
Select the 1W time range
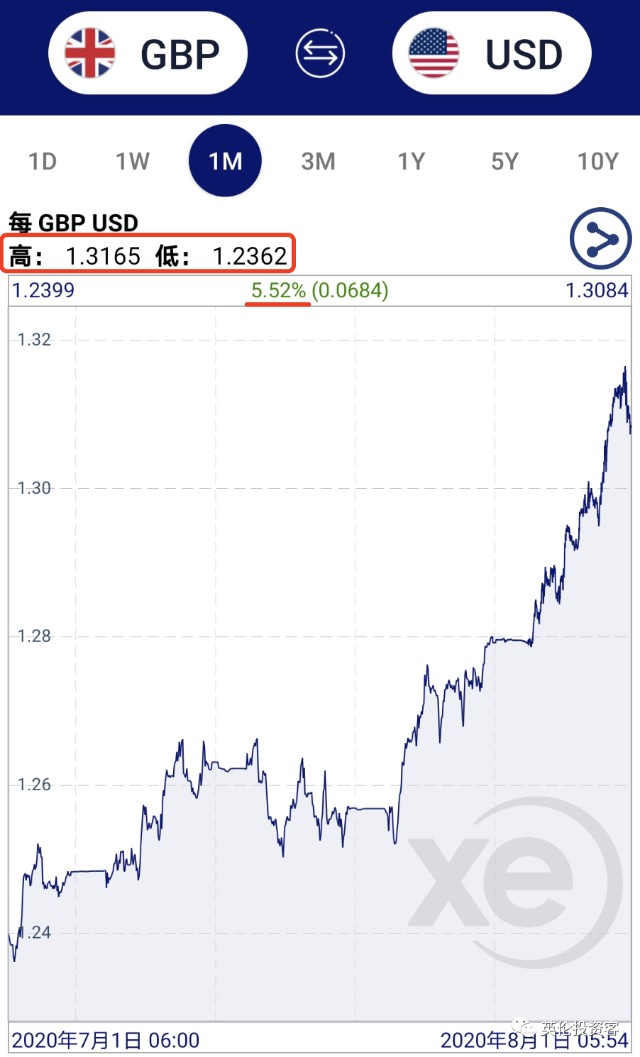point(132,161)
